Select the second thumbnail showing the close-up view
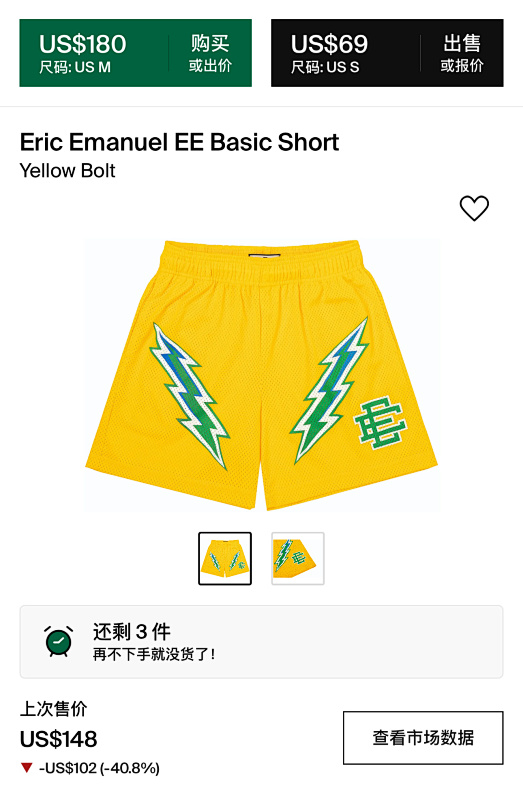The width and height of the screenshot is (523, 800). pos(298,558)
